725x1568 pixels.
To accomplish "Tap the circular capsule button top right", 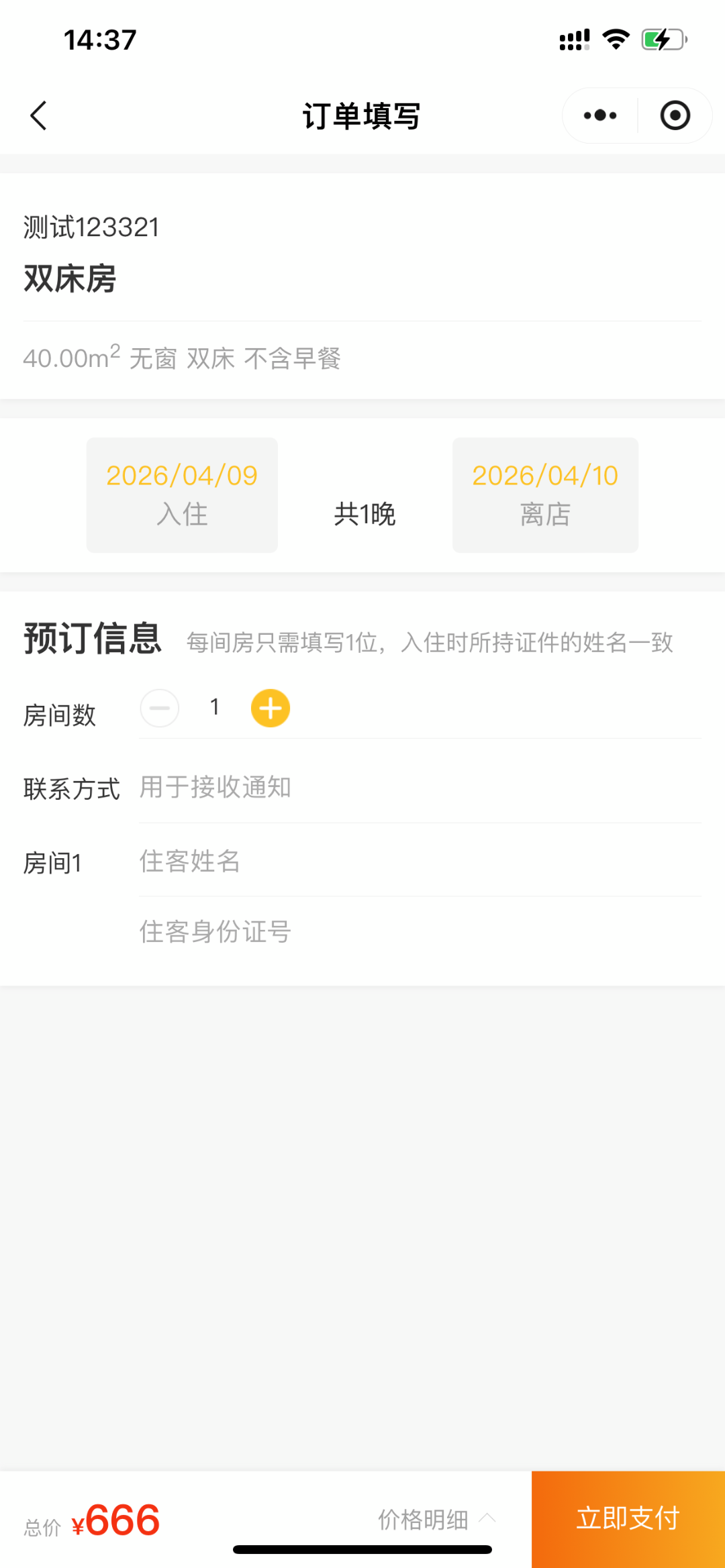I will tap(674, 115).
